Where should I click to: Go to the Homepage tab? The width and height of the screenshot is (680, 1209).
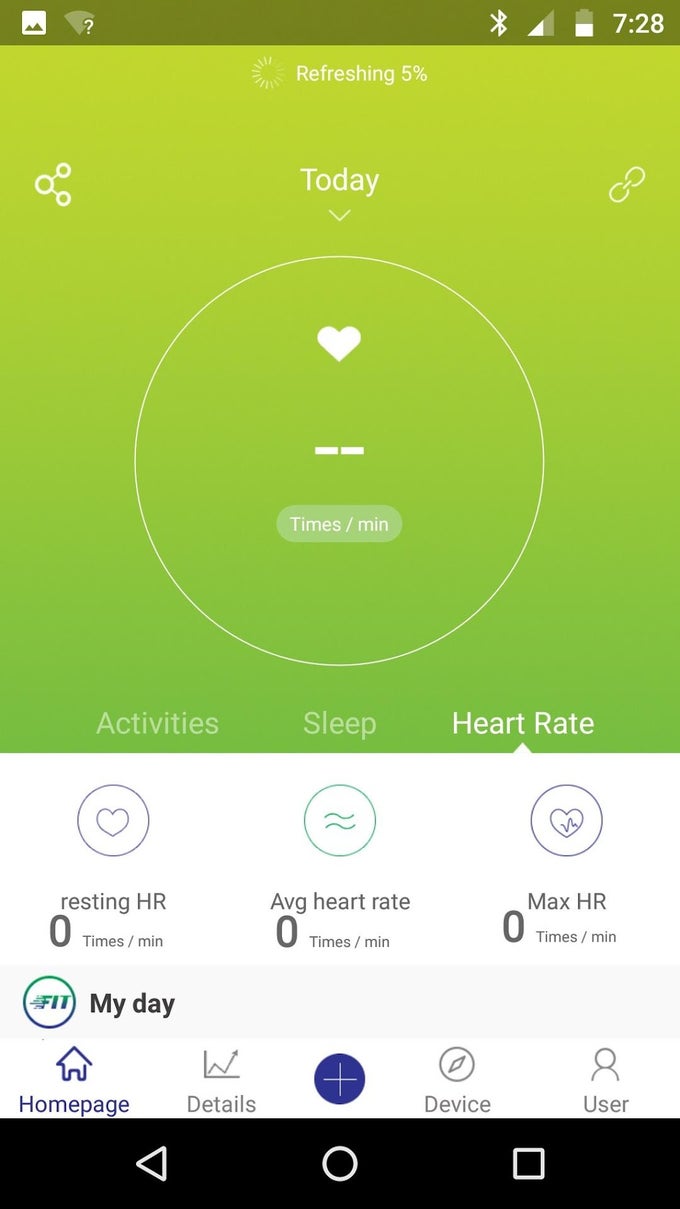click(74, 1080)
